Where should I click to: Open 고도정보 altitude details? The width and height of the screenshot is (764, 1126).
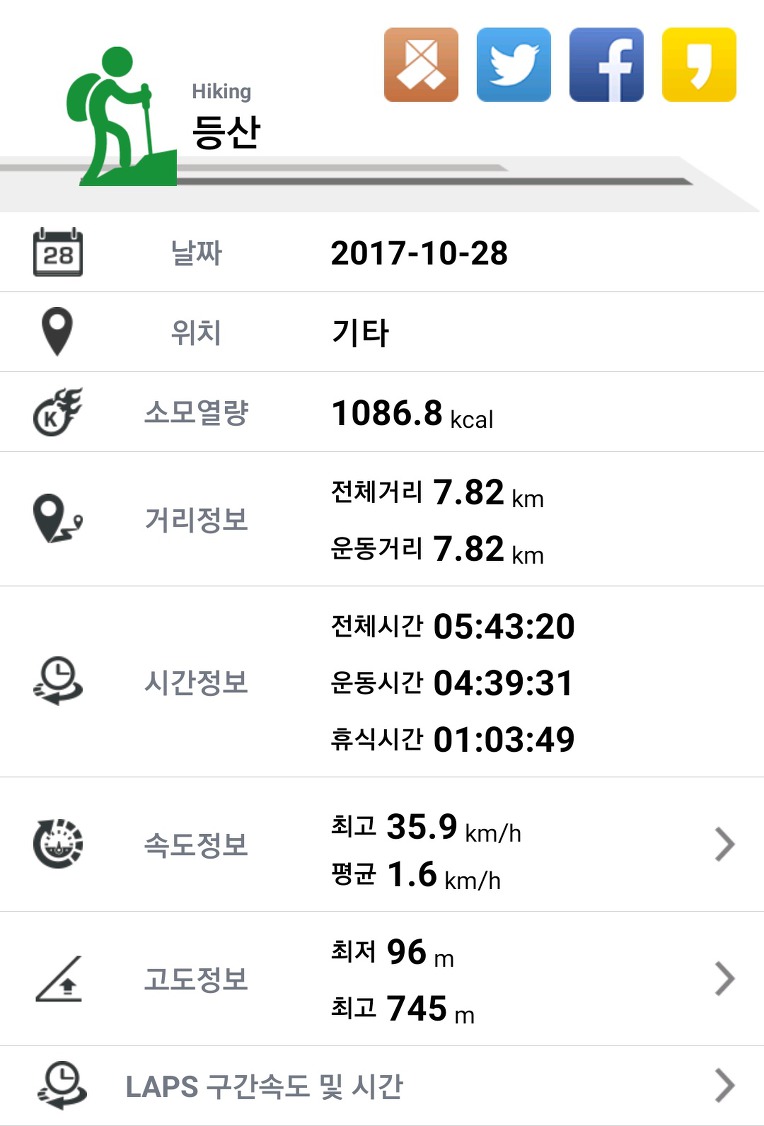[x=382, y=979]
